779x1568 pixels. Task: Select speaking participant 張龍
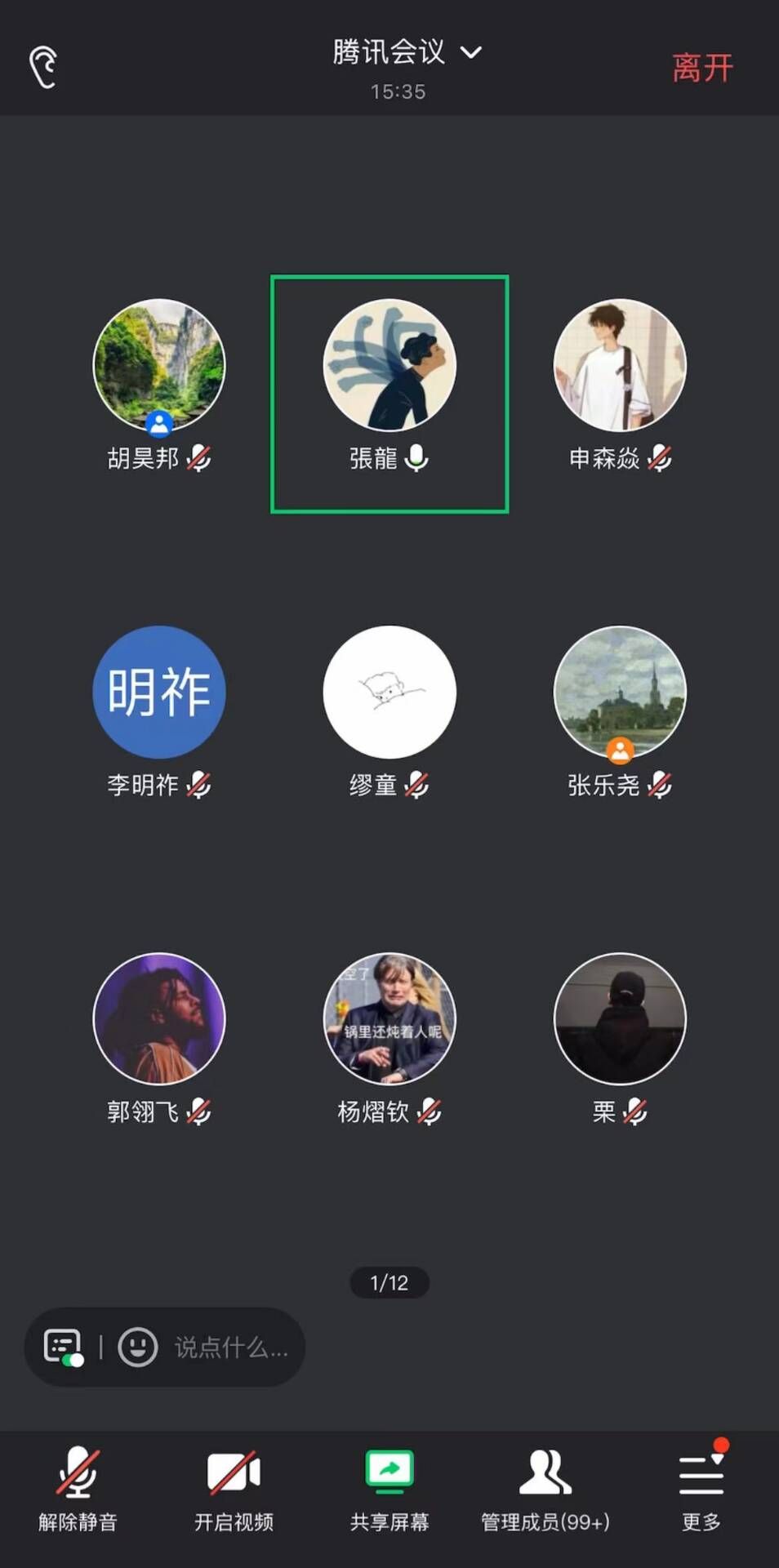389,365
